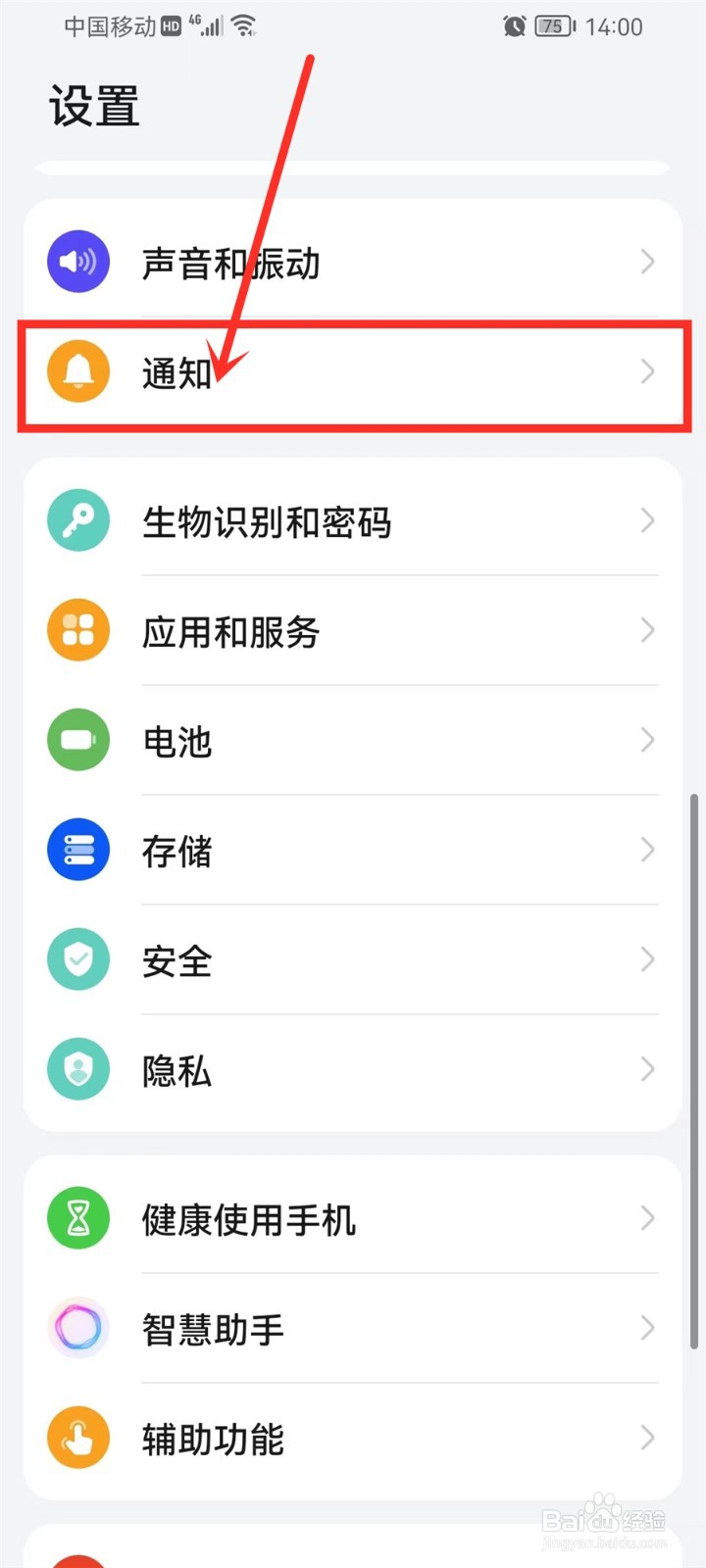706x1568 pixels.
Task: Tap the 声音和振动 speaker icon
Action: tap(78, 262)
